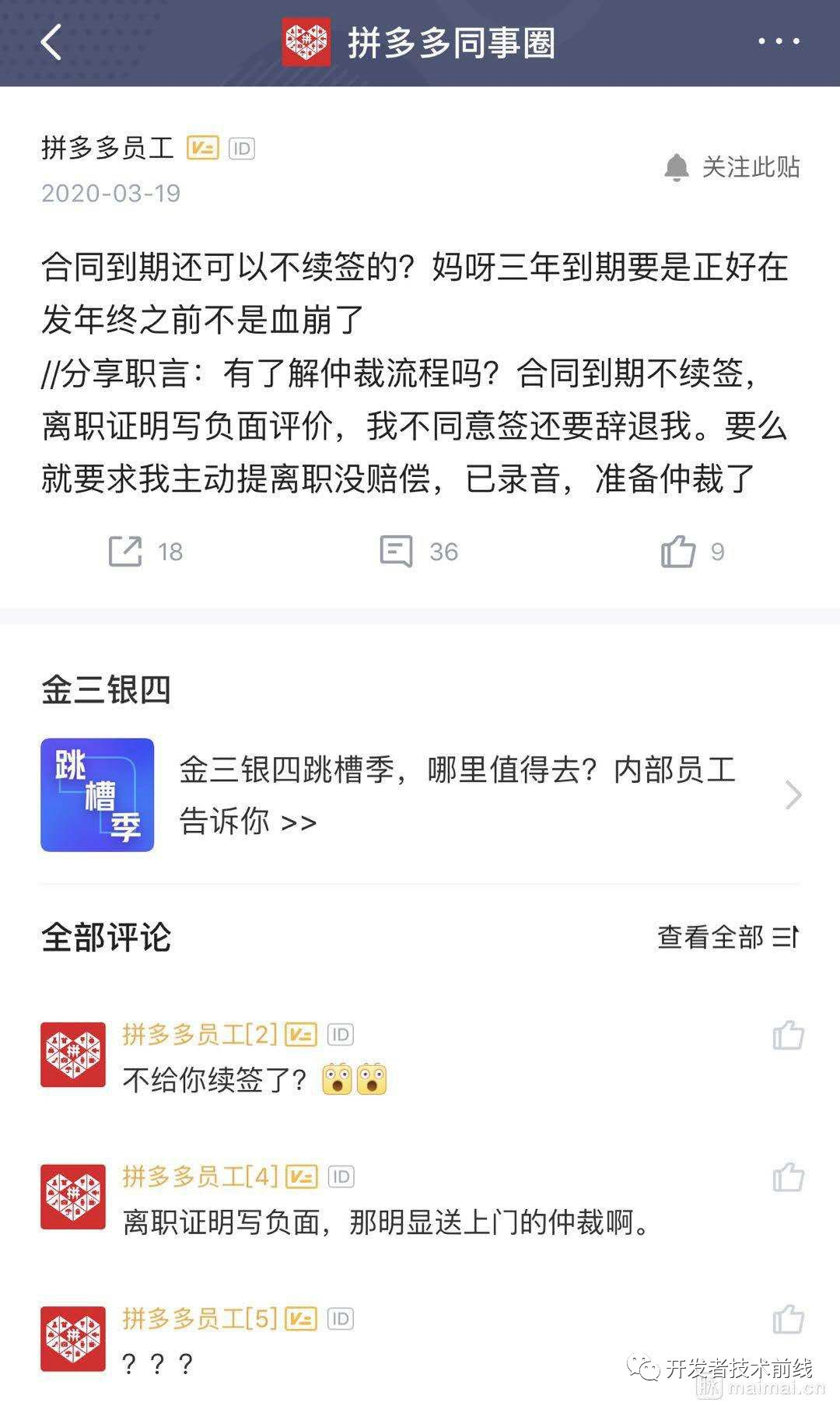Open the 金三银四跳槽季 banner card
This screenshot has width=840, height=1406.
click(x=420, y=795)
